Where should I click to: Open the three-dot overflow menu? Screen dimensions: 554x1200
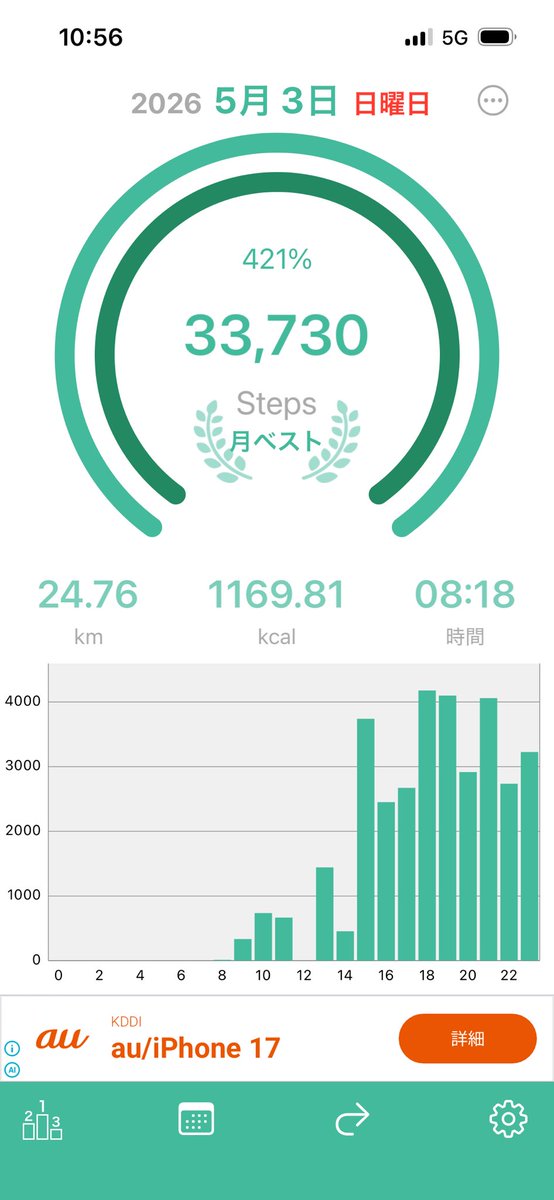coord(493,101)
